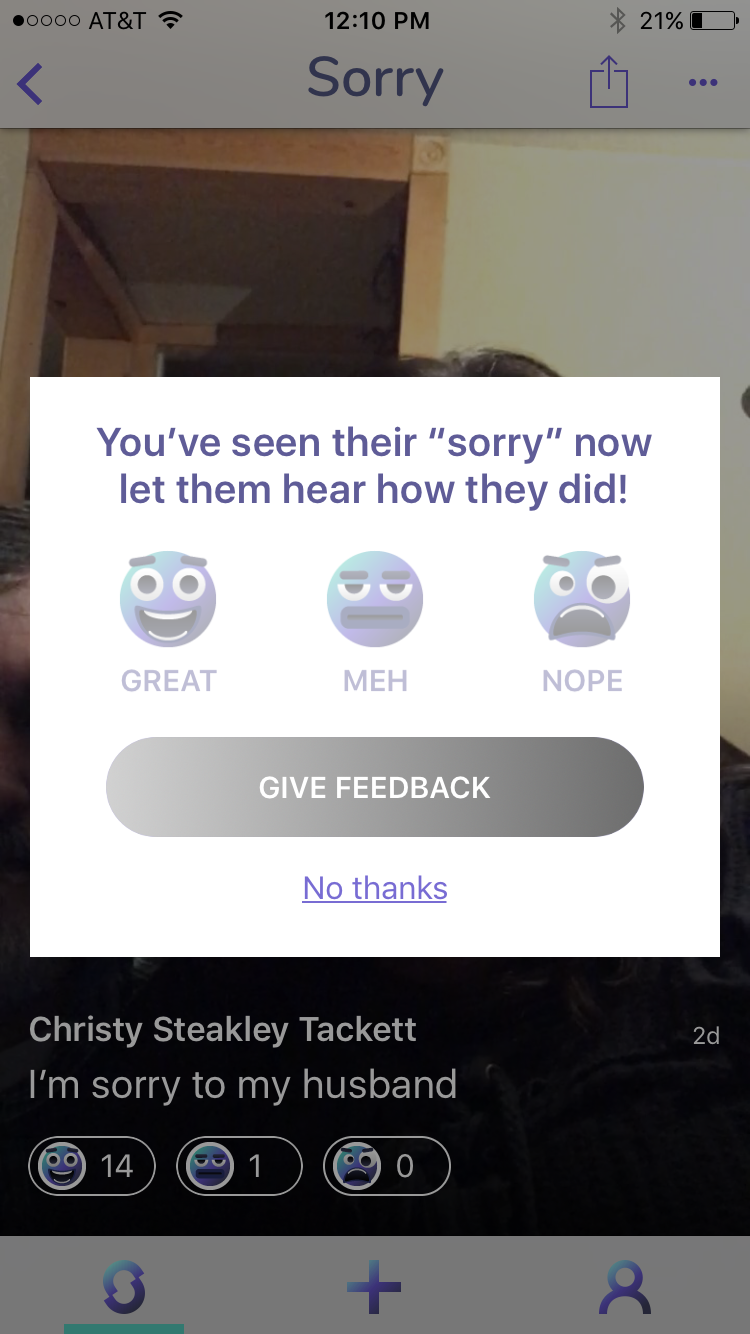Viewport: 750px width, 1334px height.
Task: Create a new sorry with plus tab
Action: (374, 1287)
